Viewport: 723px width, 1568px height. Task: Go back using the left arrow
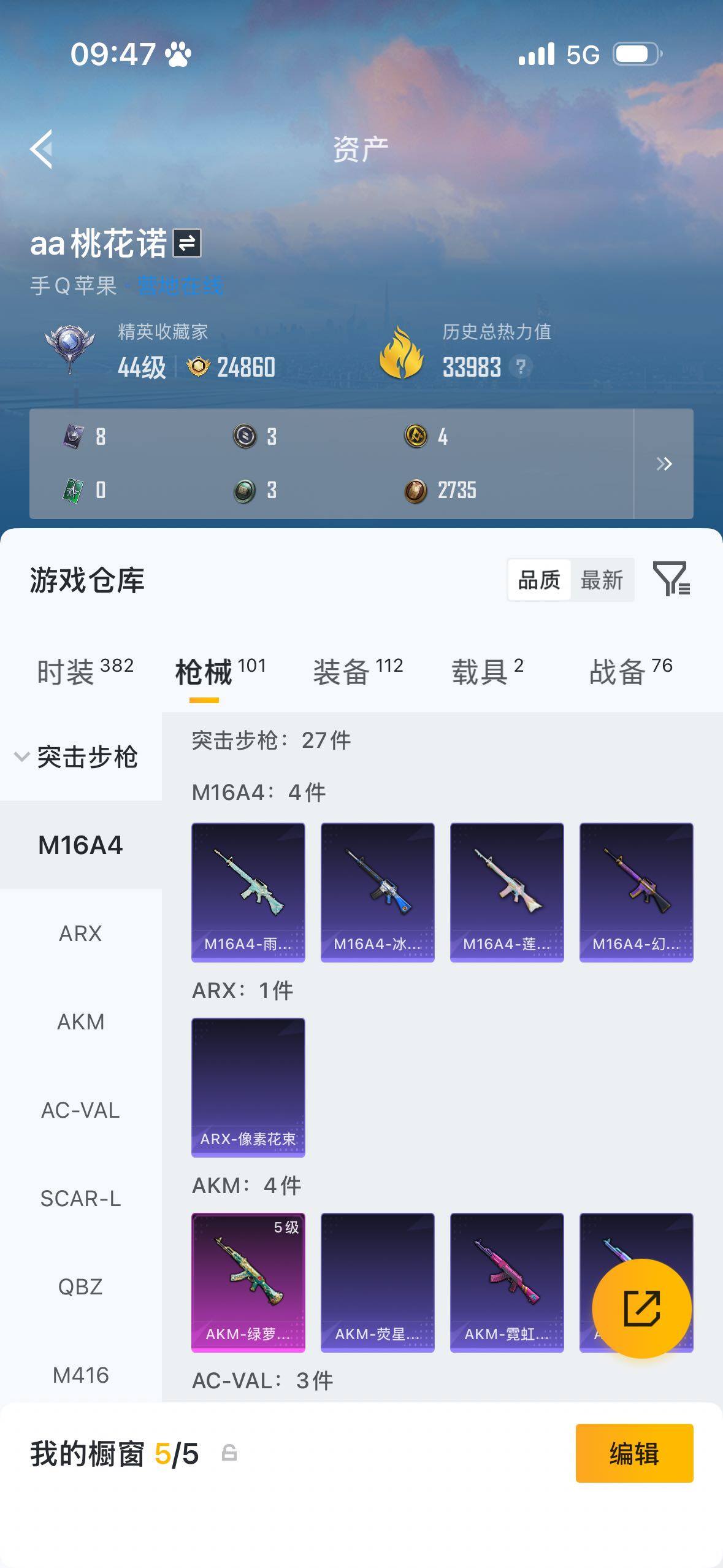[x=40, y=149]
